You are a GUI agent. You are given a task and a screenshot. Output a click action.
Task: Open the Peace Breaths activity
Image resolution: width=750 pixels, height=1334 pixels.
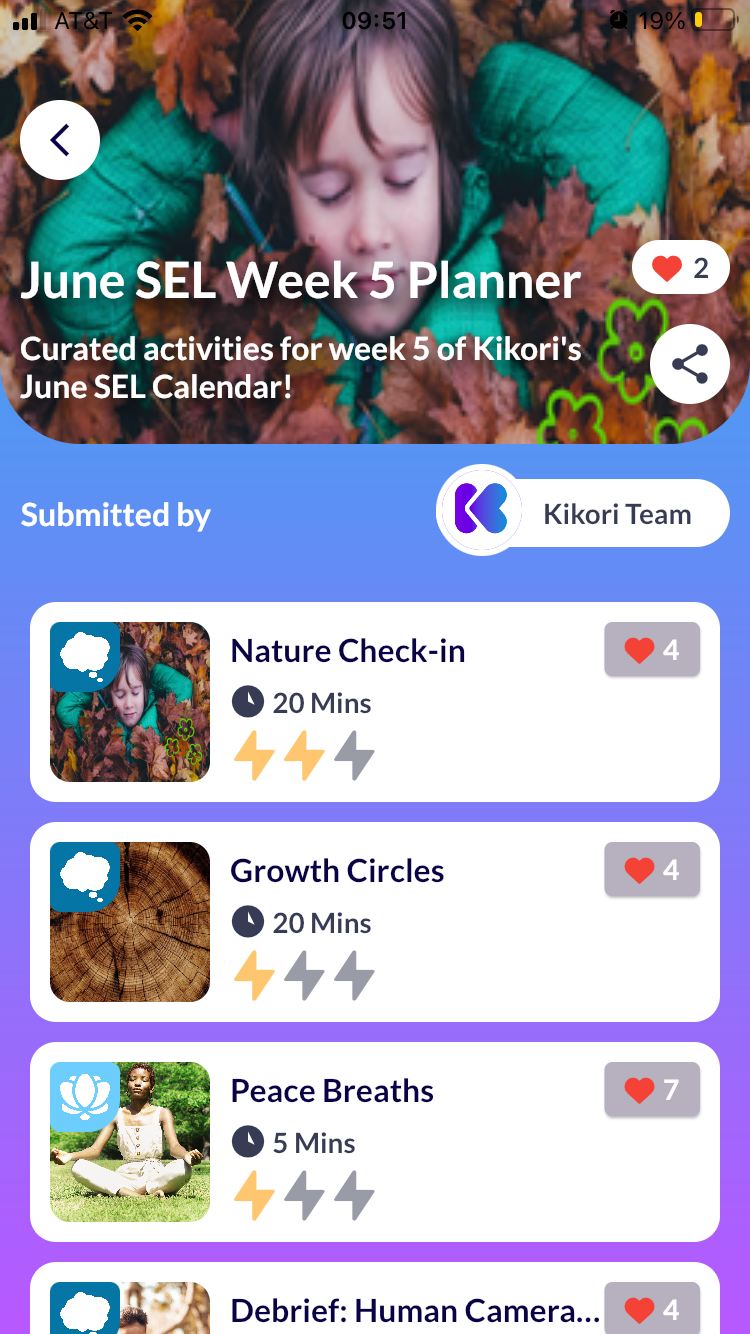[x=375, y=1142]
